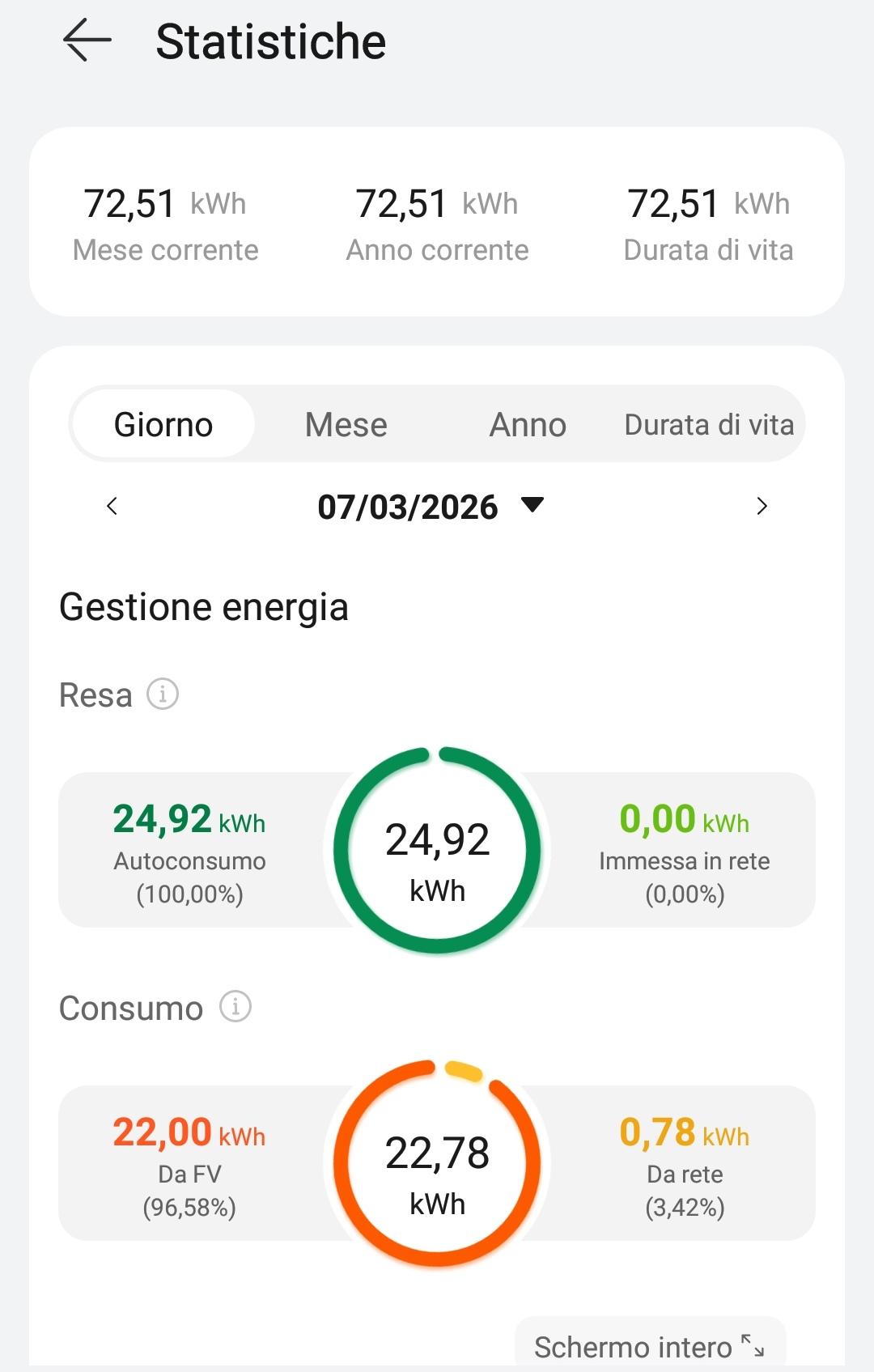Viewport: 874px width, 1372px height.
Task: Open the date picker for 07/03/2026
Action: [x=431, y=507]
